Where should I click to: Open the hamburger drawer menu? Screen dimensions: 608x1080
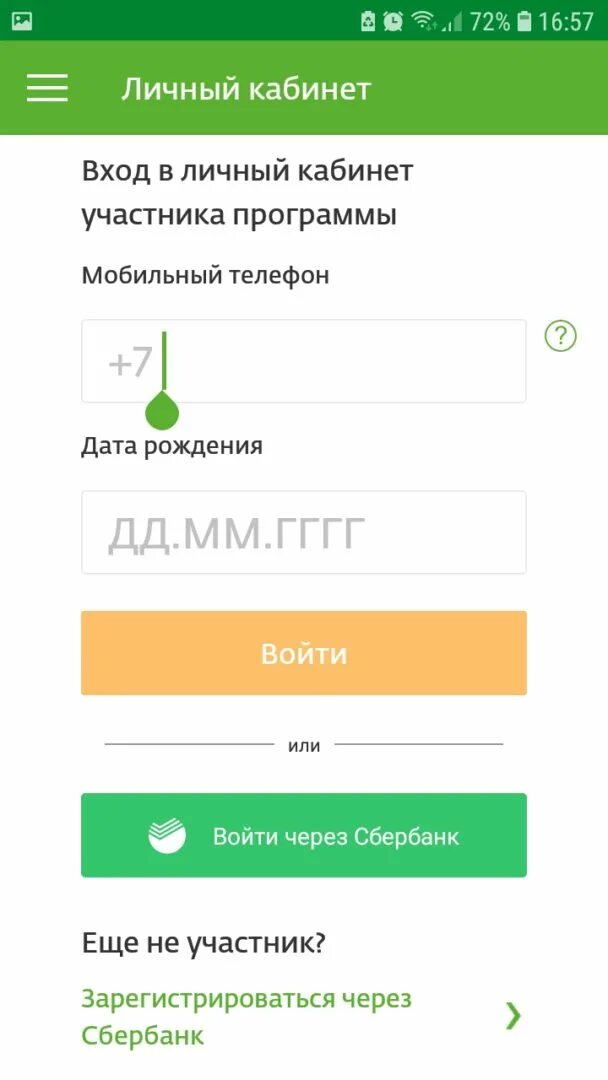pyautogui.click(x=47, y=88)
